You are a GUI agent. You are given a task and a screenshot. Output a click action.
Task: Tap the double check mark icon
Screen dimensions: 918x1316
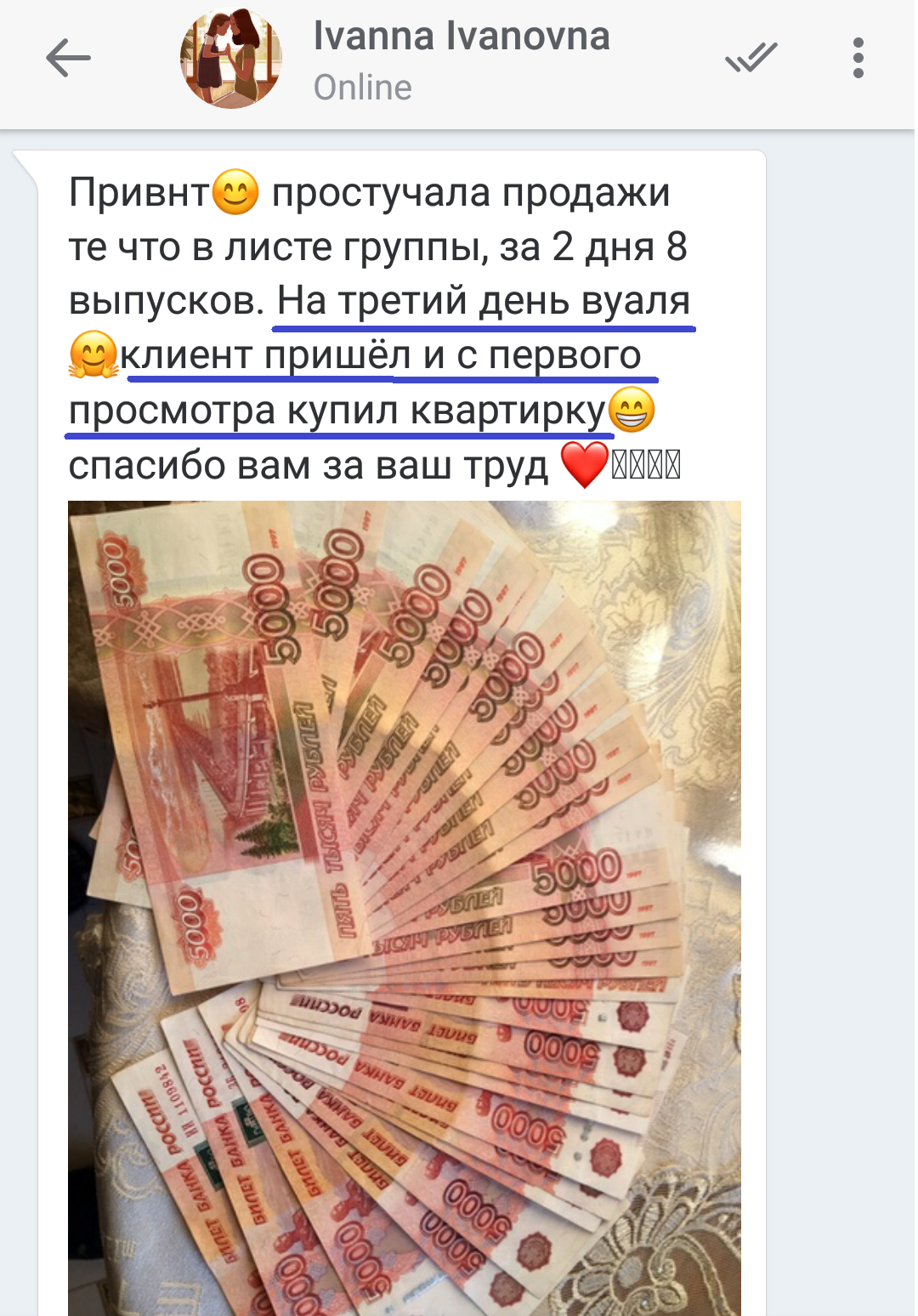coord(751,59)
